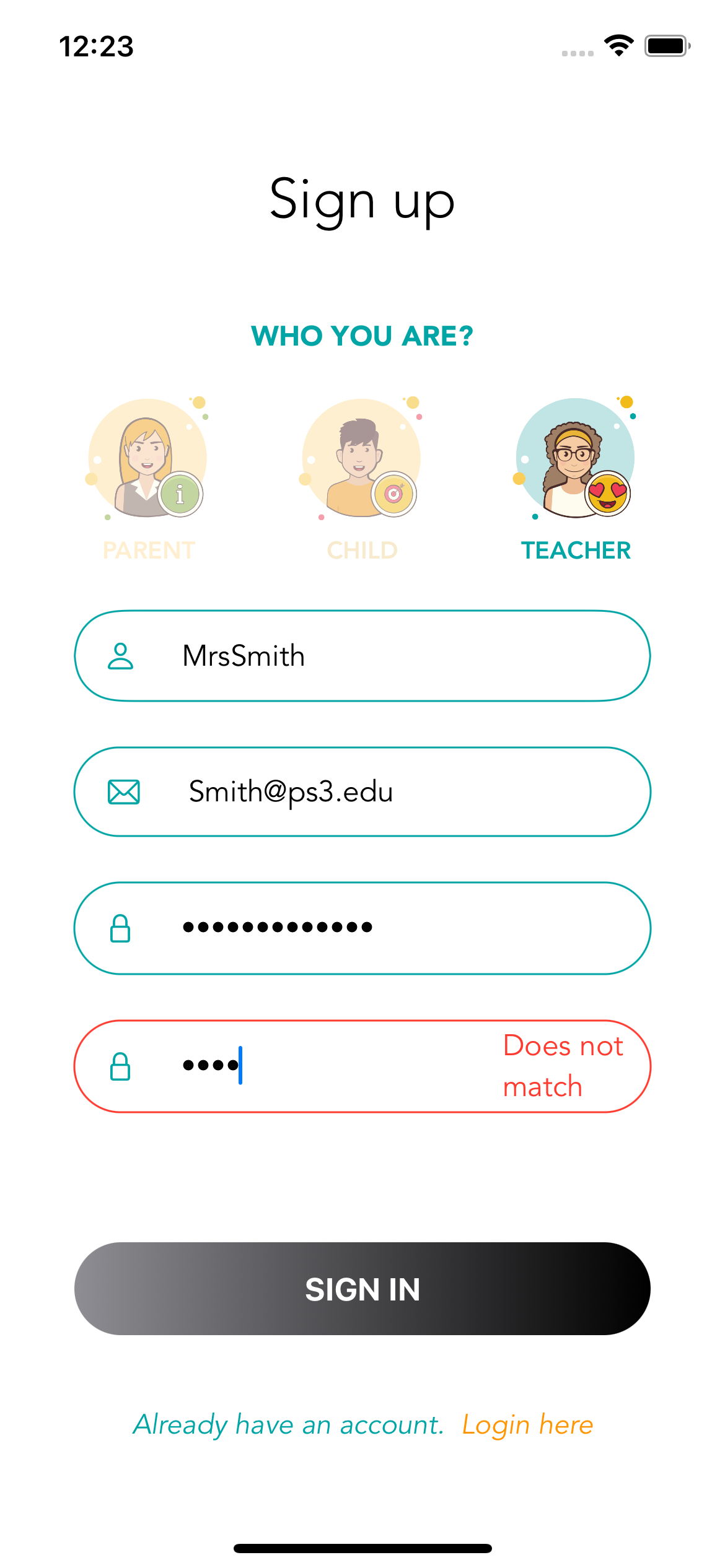This screenshot has width=725, height=1568.
Task: Open the Login here link
Action: (x=527, y=1425)
